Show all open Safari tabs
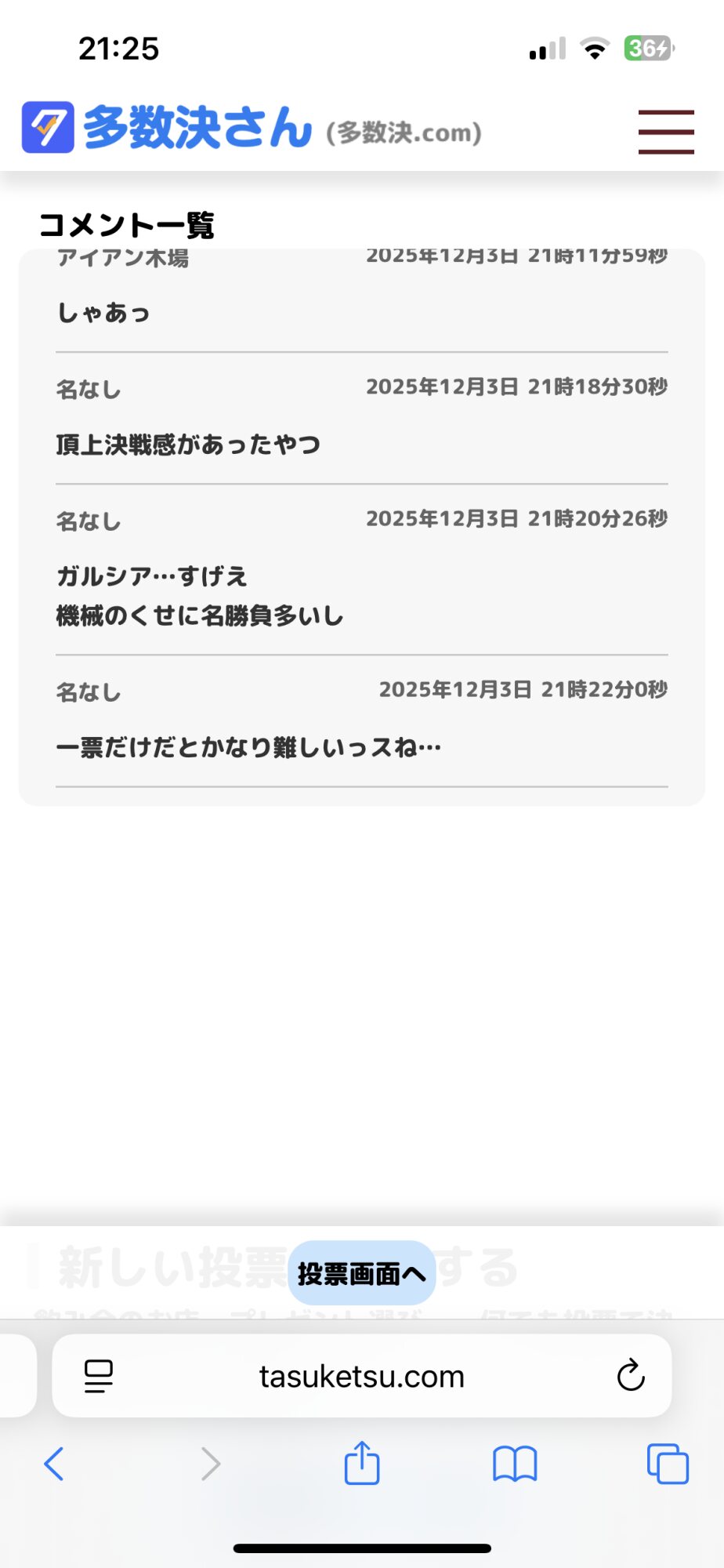Screen dimensions: 724x1568 (x=668, y=1463)
